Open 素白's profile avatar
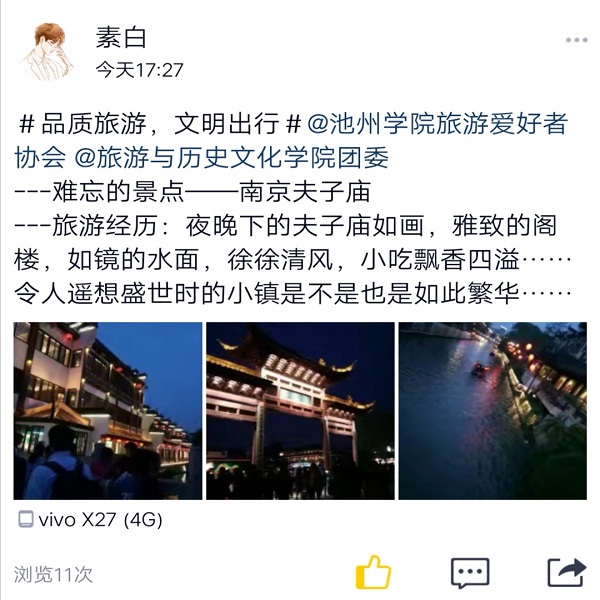 click(46, 51)
